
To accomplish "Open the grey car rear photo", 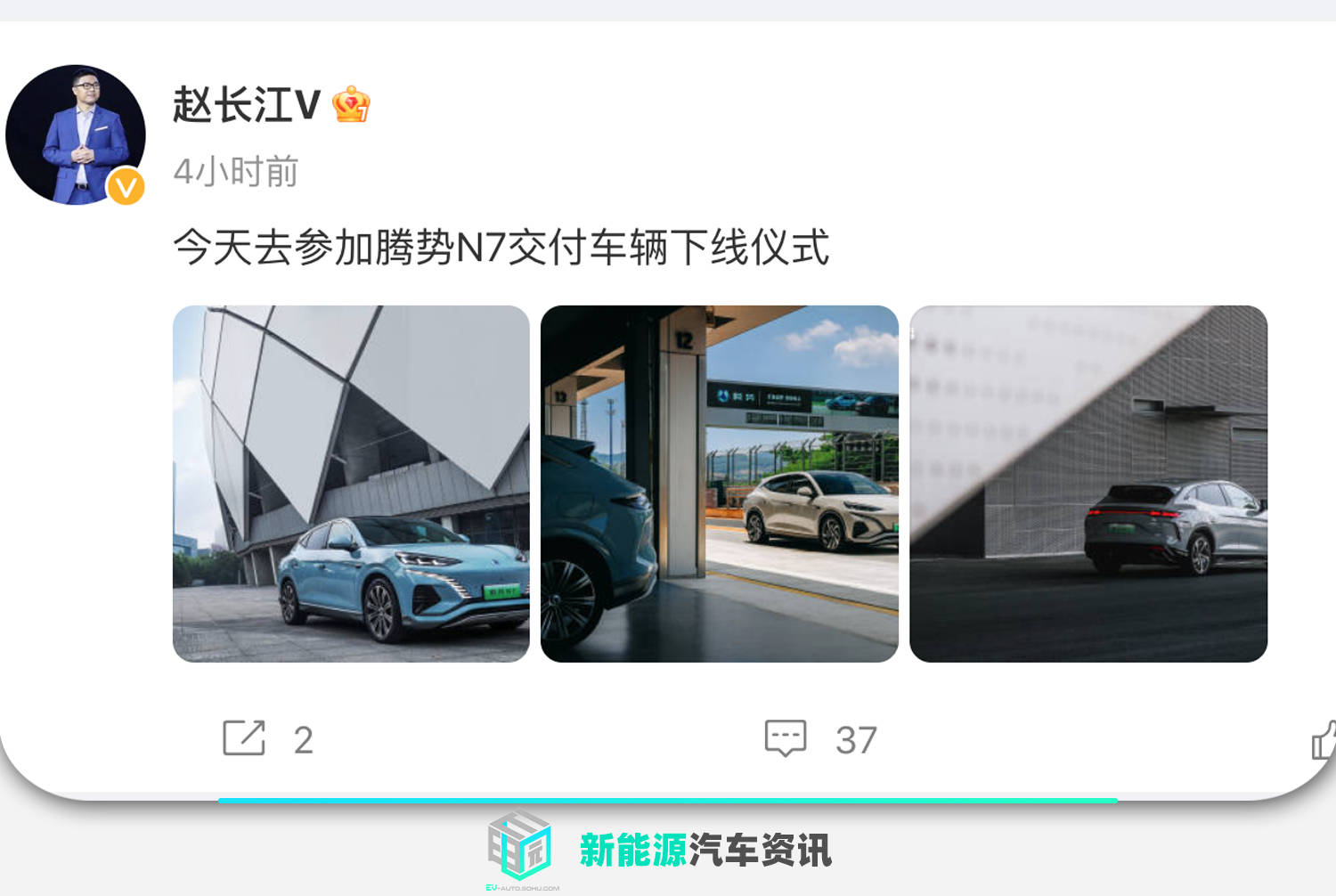I will [x=1088, y=484].
